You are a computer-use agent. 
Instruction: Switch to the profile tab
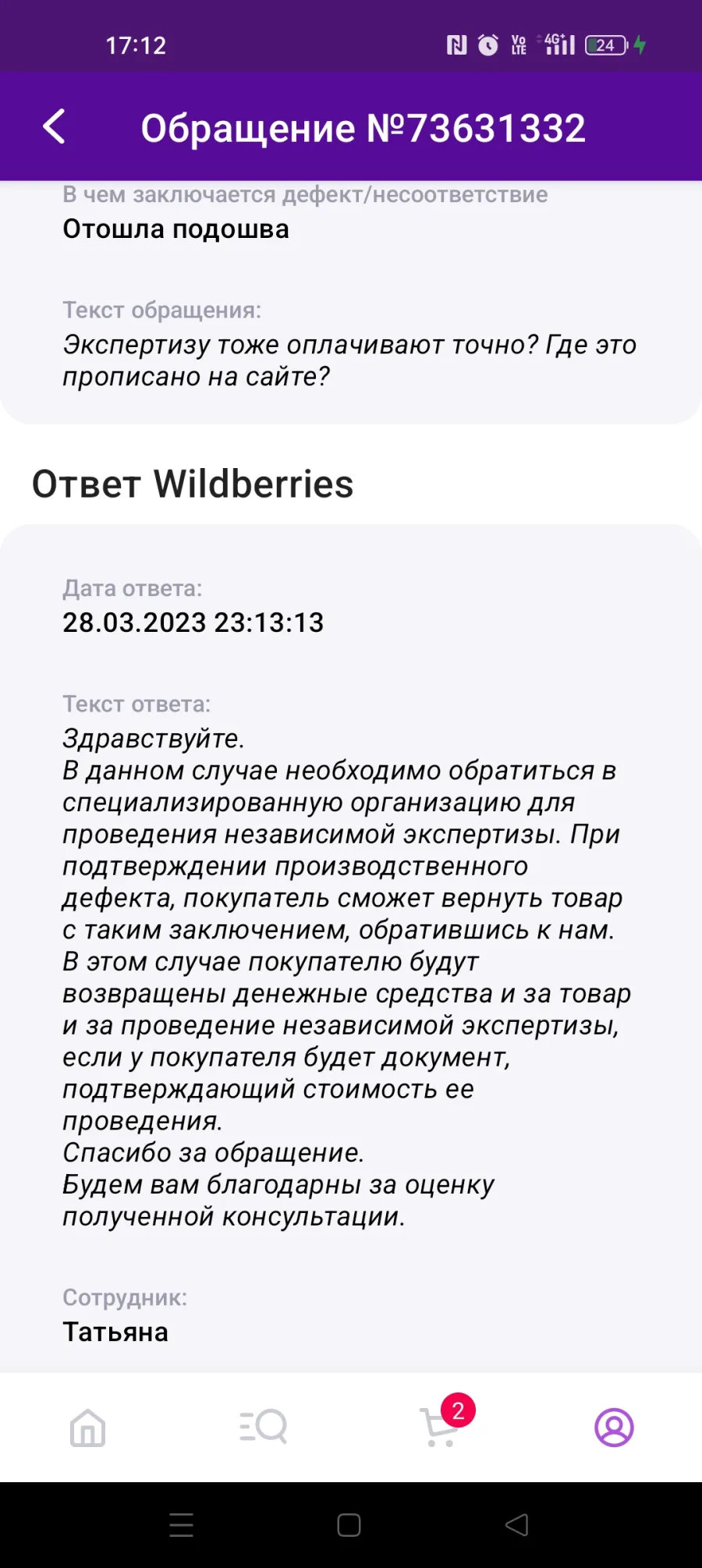click(614, 1427)
